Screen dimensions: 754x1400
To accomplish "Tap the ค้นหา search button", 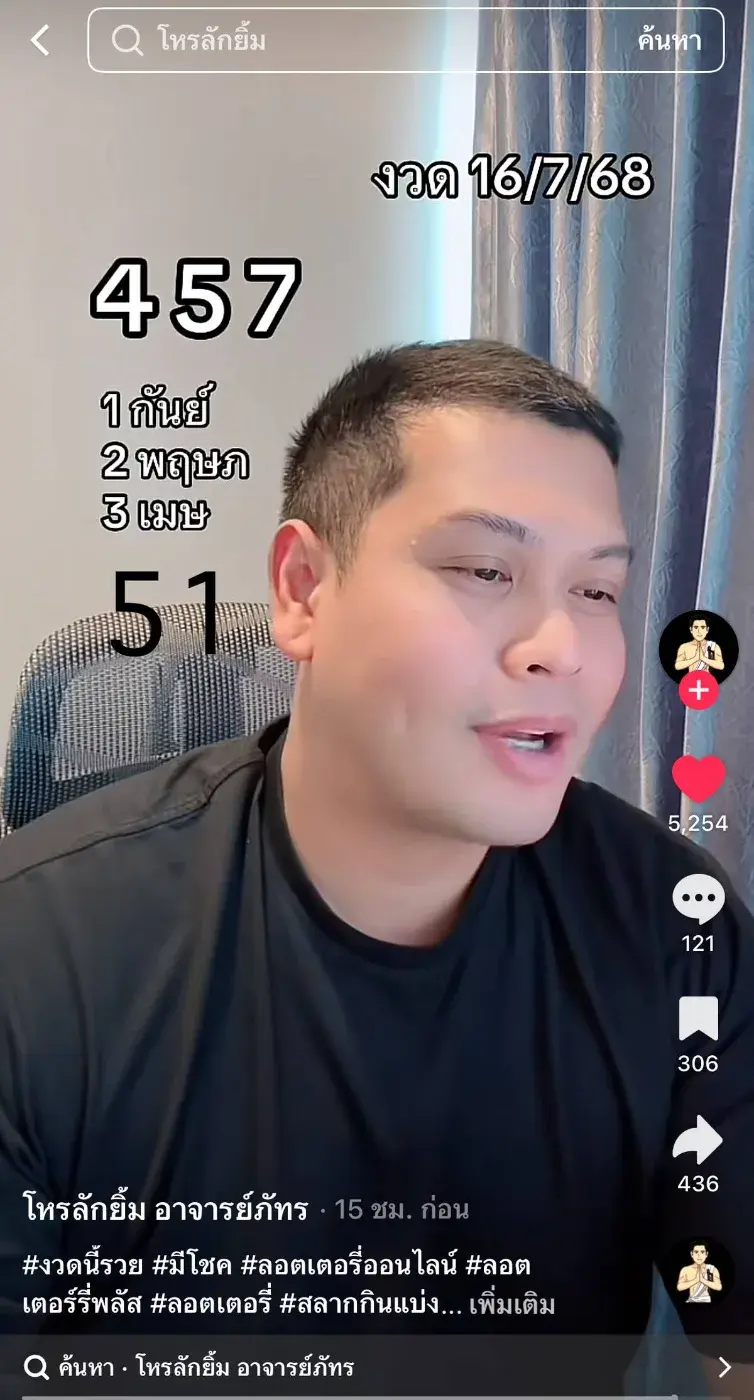I will tap(669, 40).
